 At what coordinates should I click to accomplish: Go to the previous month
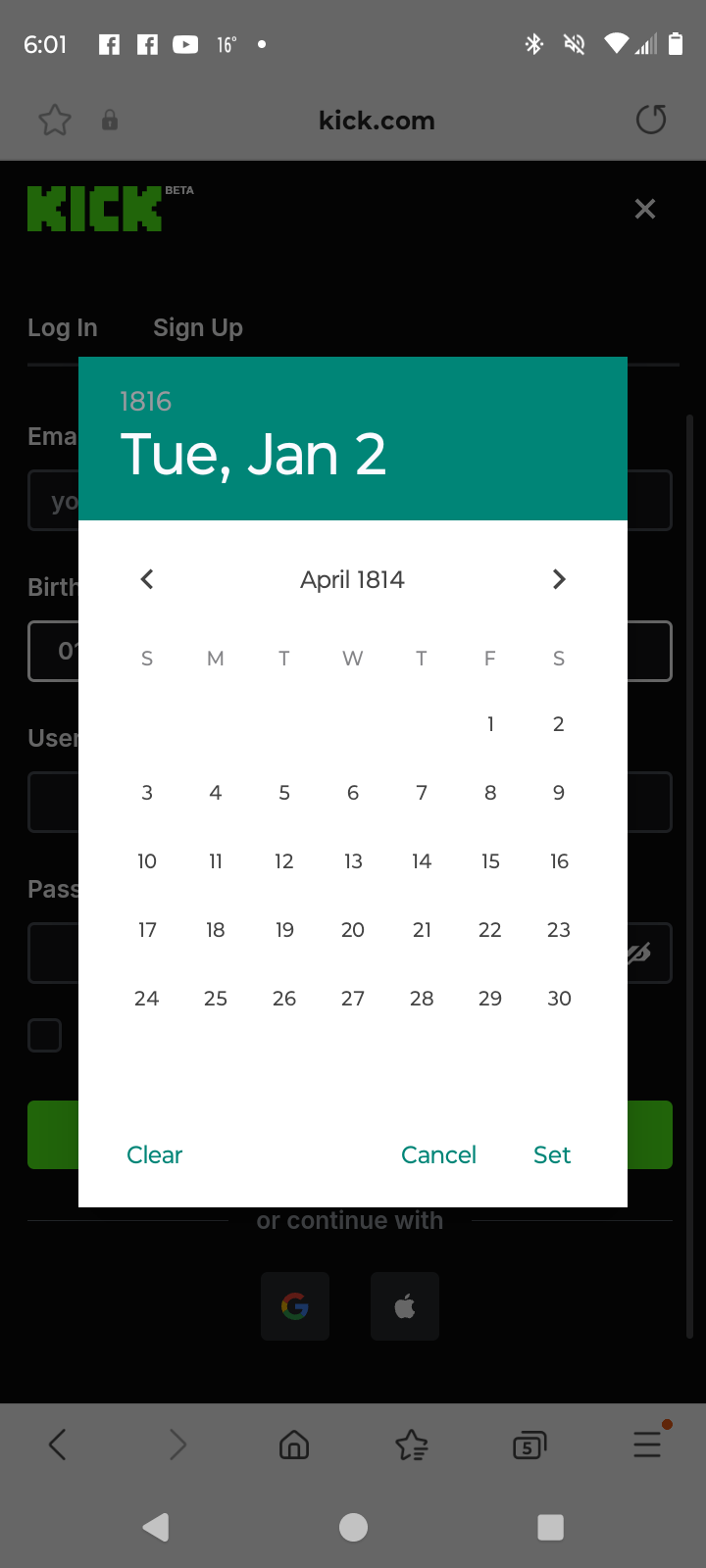(147, 579)
